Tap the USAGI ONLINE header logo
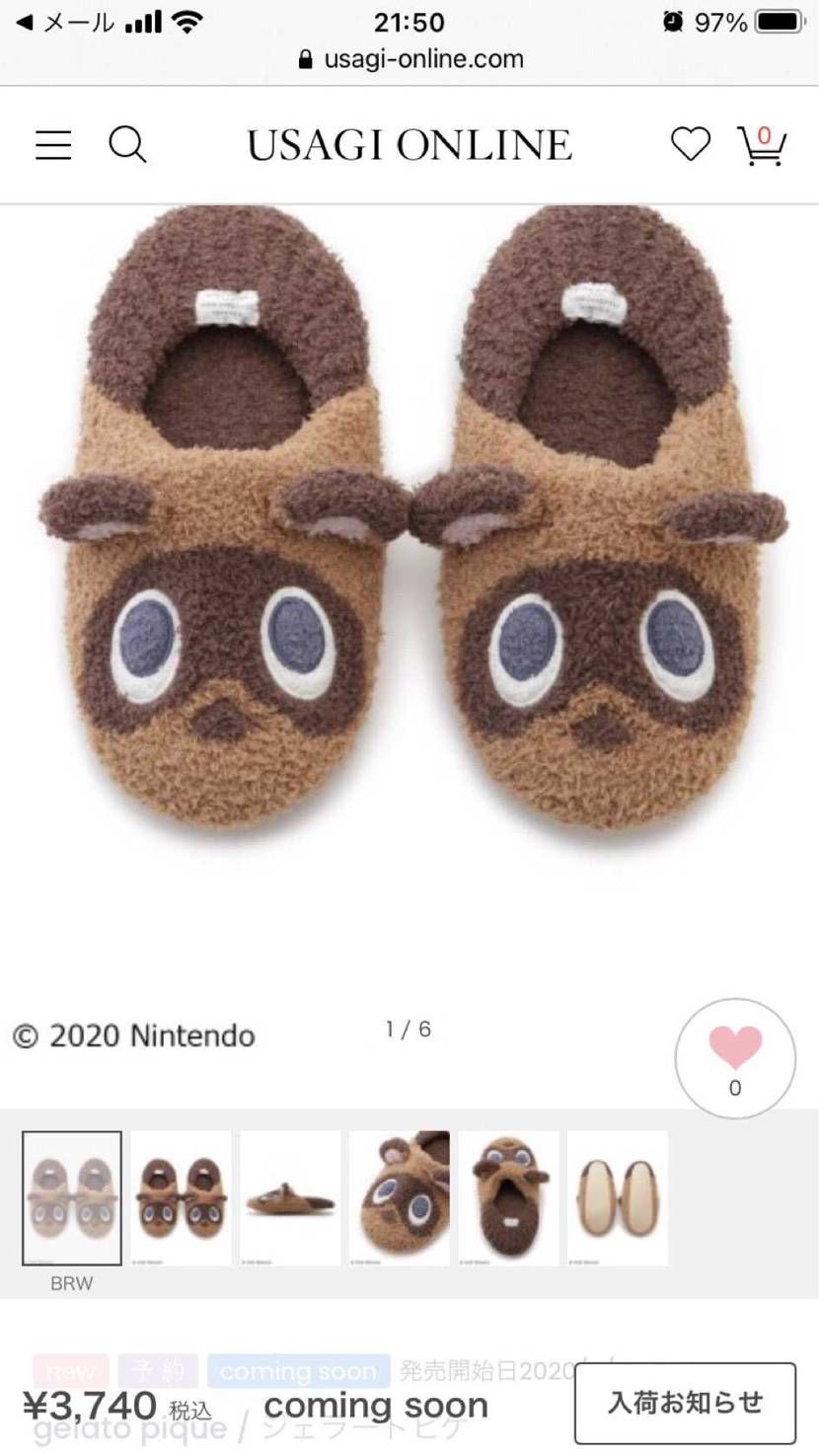The width and height of the screenshot is (819, 1456). [409, 146]
